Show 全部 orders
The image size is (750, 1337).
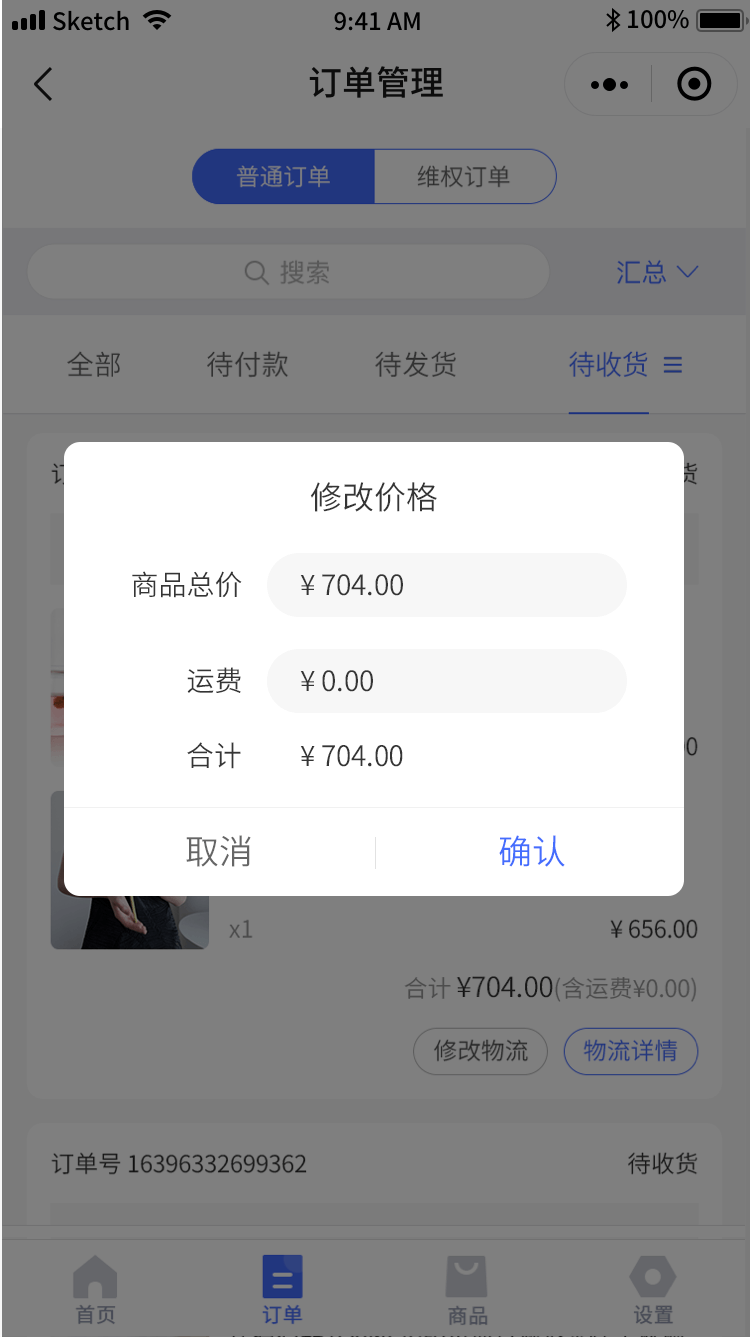[94, 365]
